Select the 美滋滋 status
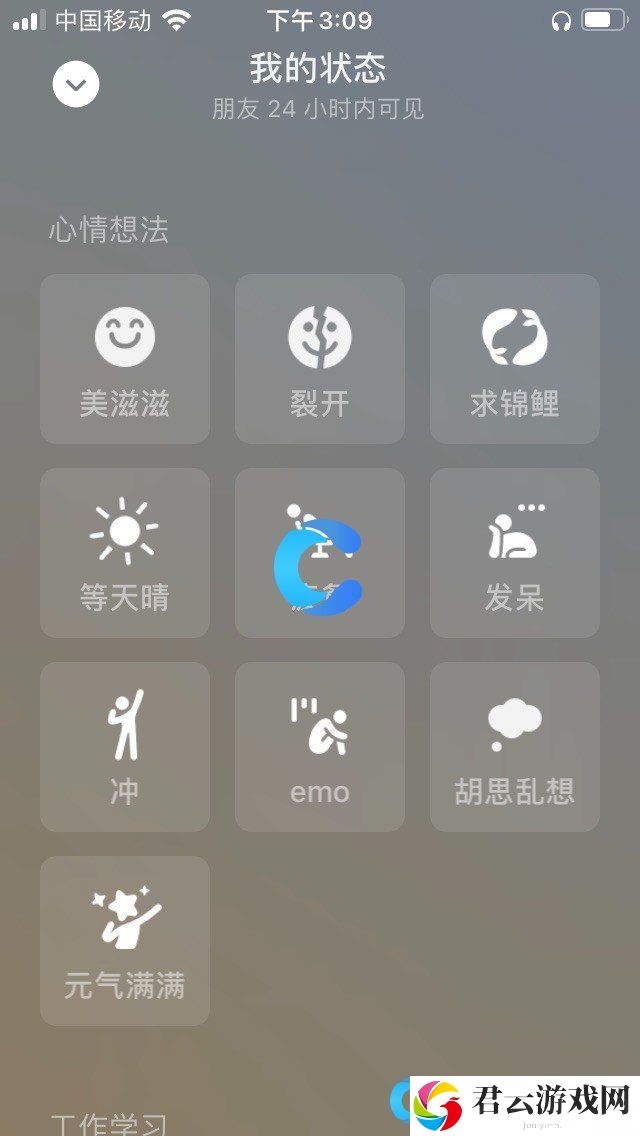The width and height of the screenshot is (640, 1136). tap(125, 359)
